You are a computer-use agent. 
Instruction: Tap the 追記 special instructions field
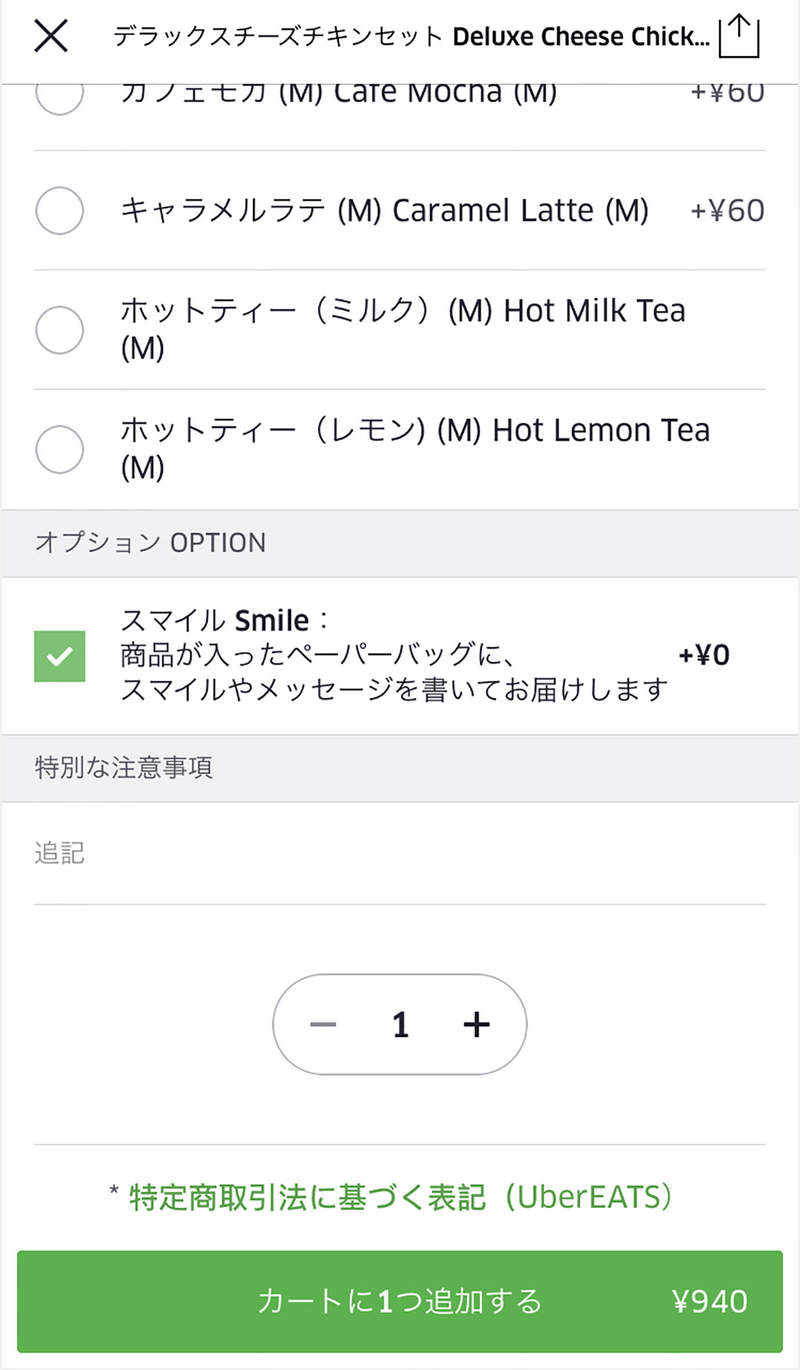tap(400, 854)
